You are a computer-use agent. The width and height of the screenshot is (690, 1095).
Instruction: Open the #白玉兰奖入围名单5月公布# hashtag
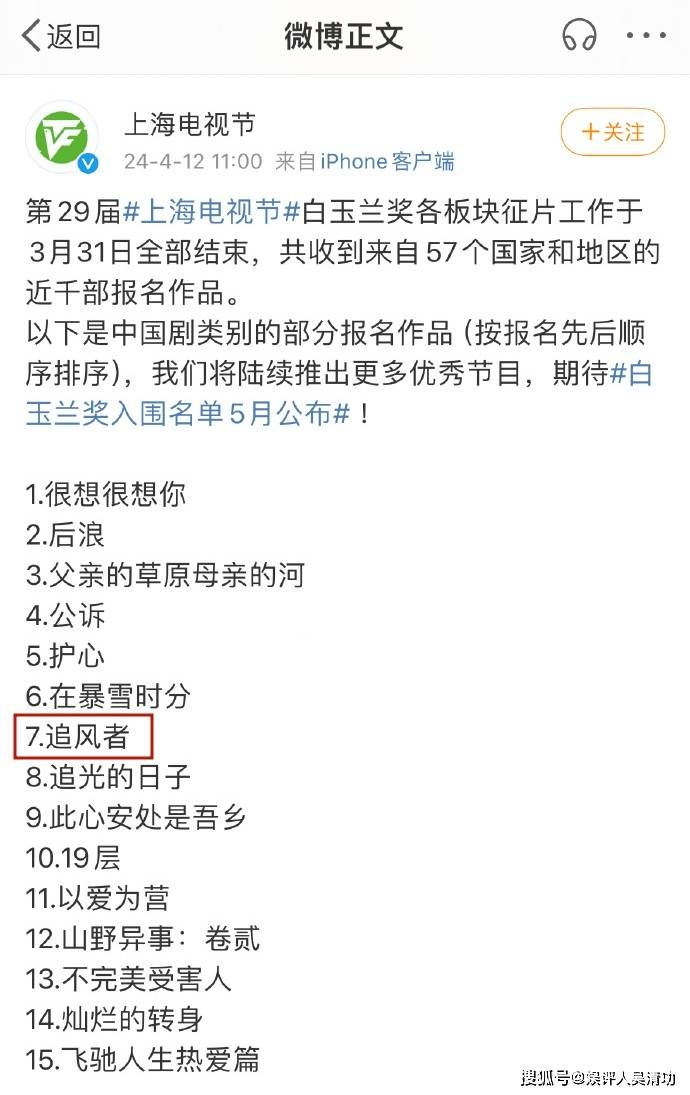[x=188, y=413]
